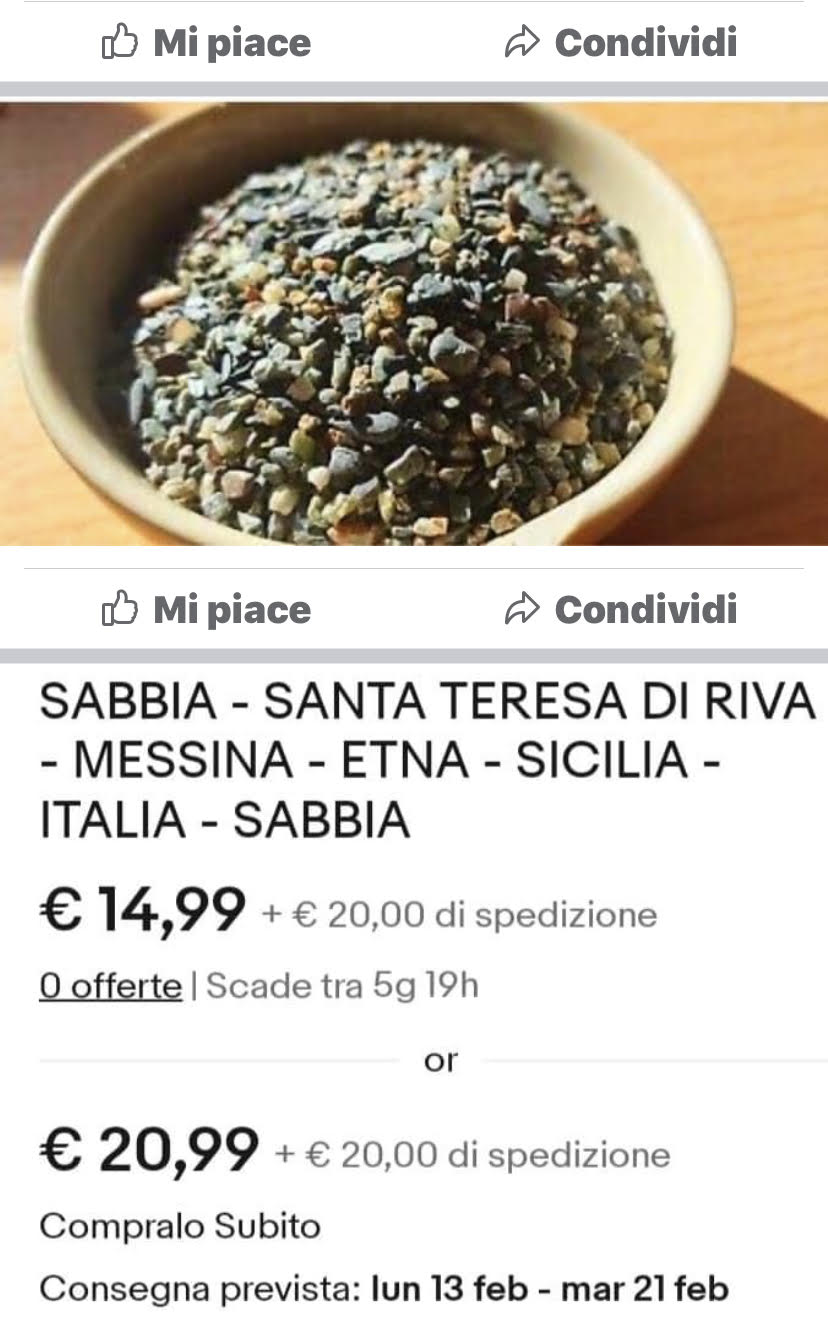The image size is (828, 1336).
Task: Click the thumbs-up icon next to top Mi piace
Action: (120, 42)
